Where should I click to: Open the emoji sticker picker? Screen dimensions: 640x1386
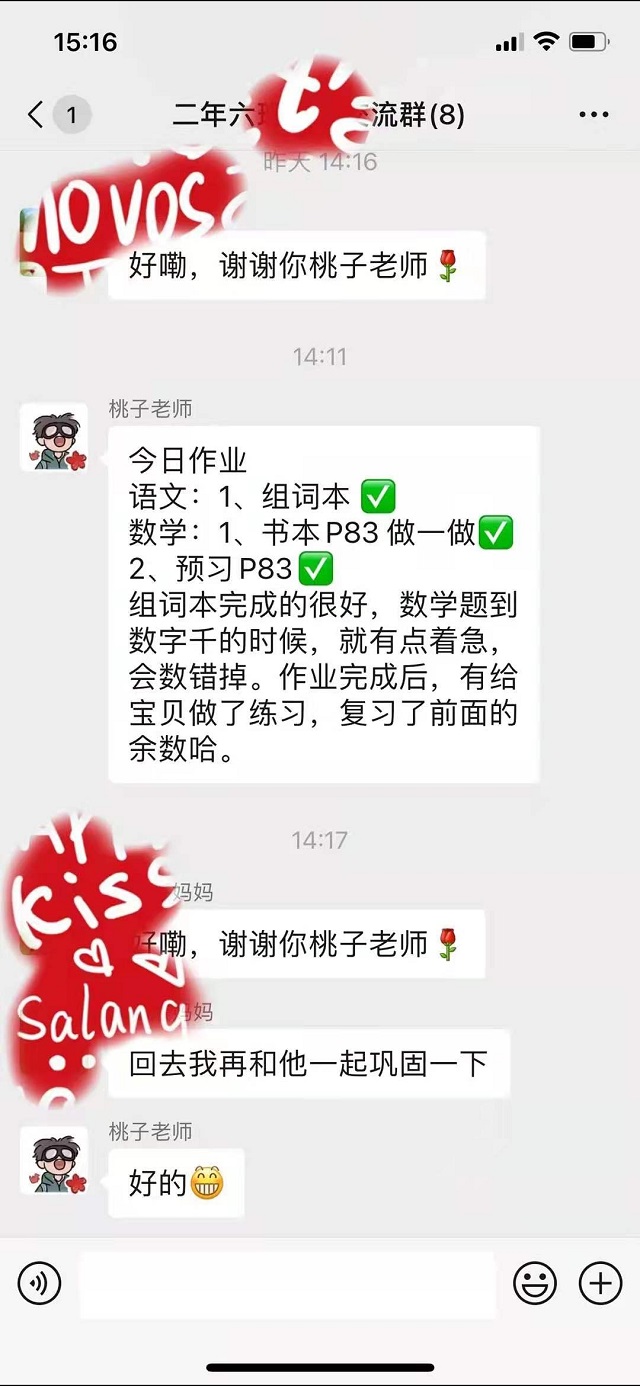point(535,1283)
